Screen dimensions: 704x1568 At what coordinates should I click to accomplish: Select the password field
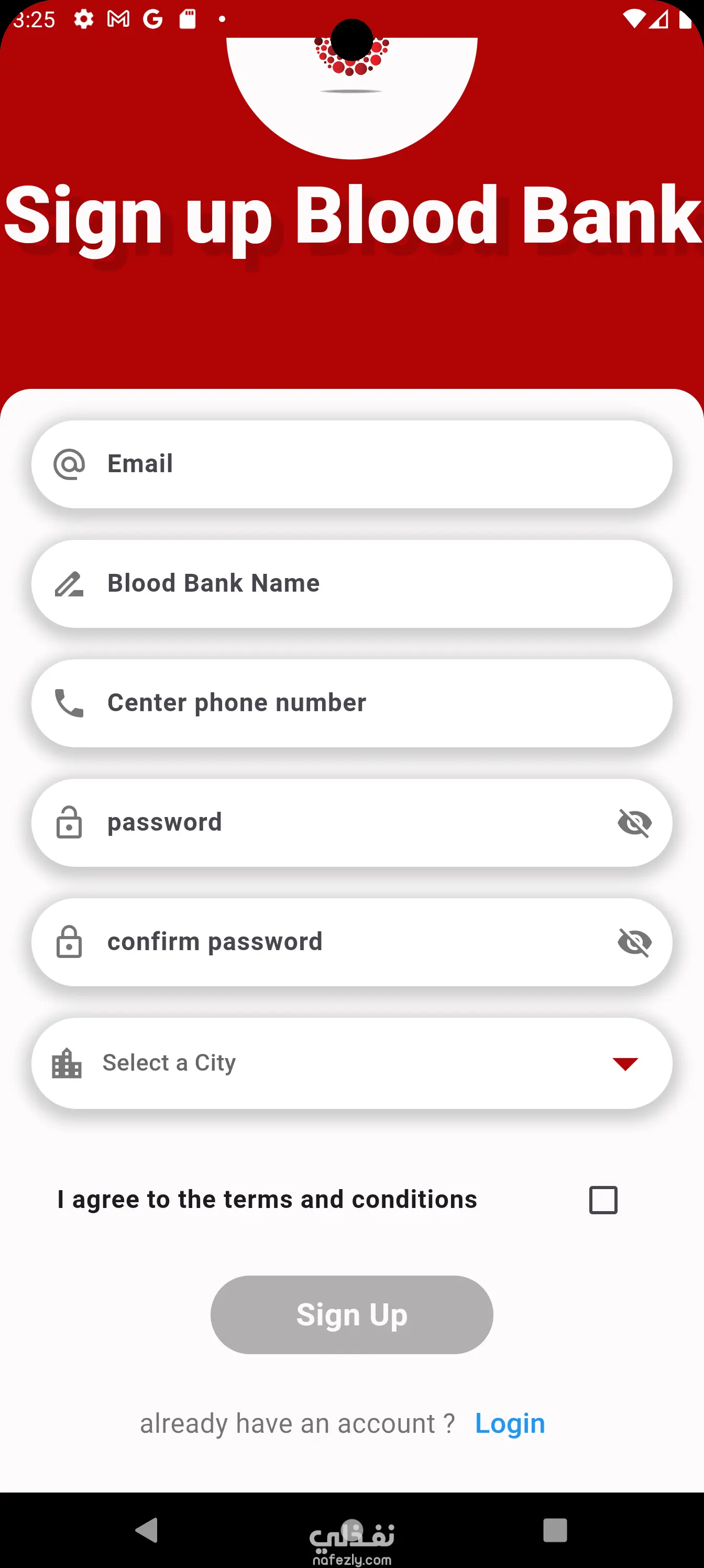[x=328, y=822]
